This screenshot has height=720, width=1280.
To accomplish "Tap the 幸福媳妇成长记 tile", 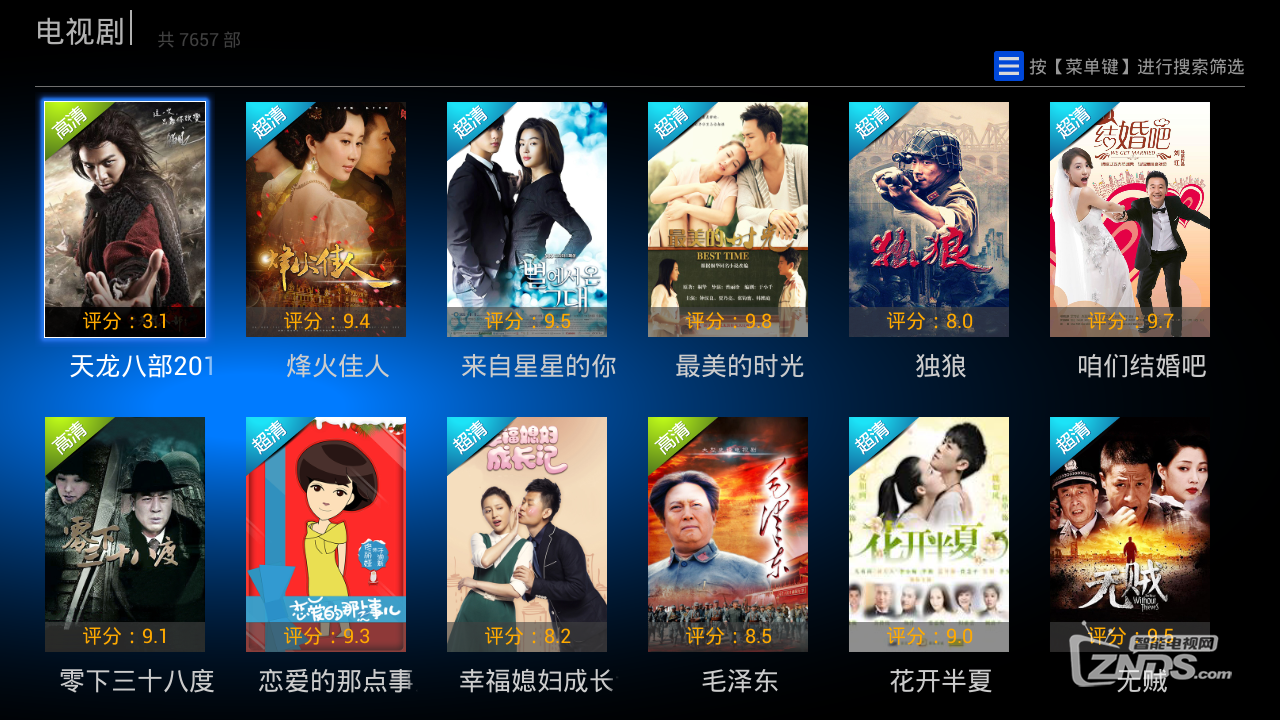I will 527,535.
